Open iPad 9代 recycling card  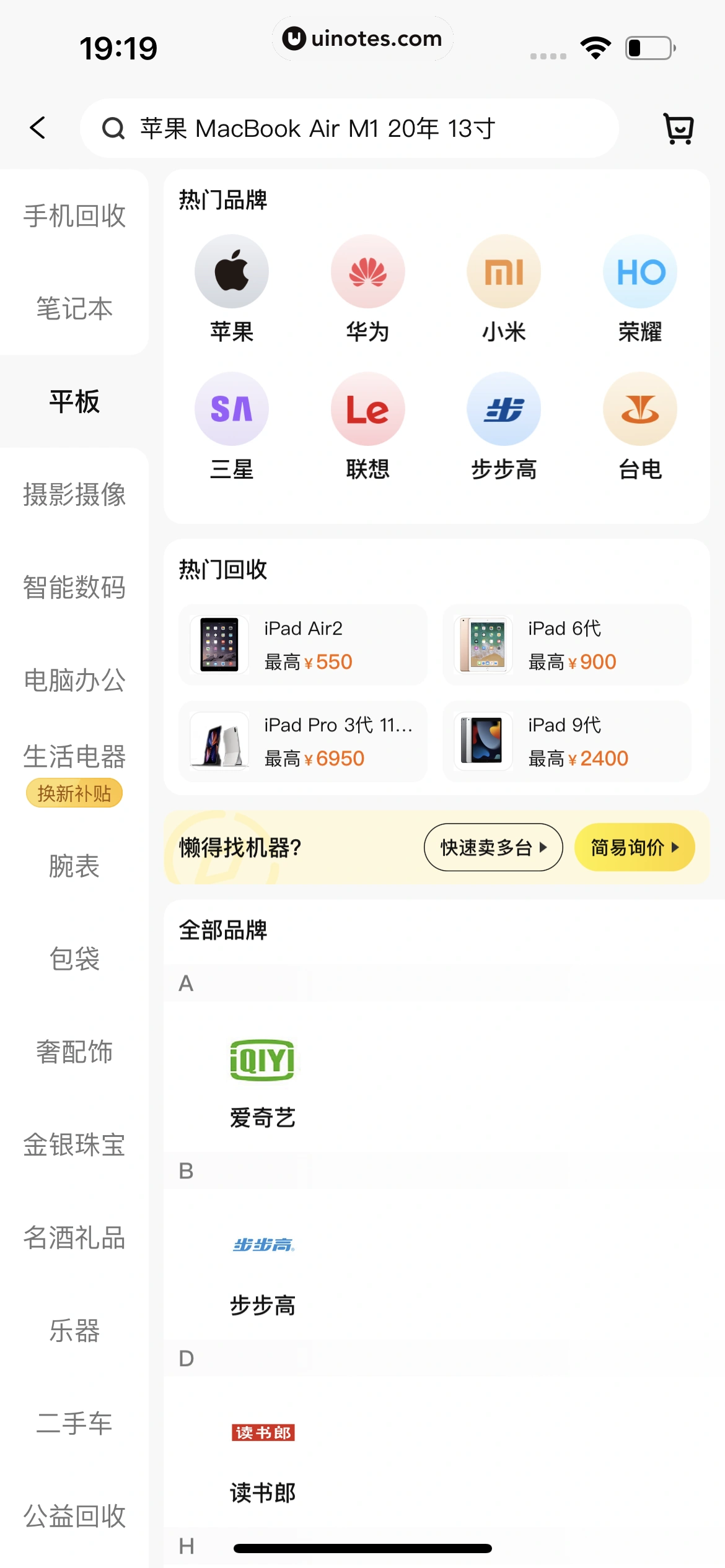567,741
